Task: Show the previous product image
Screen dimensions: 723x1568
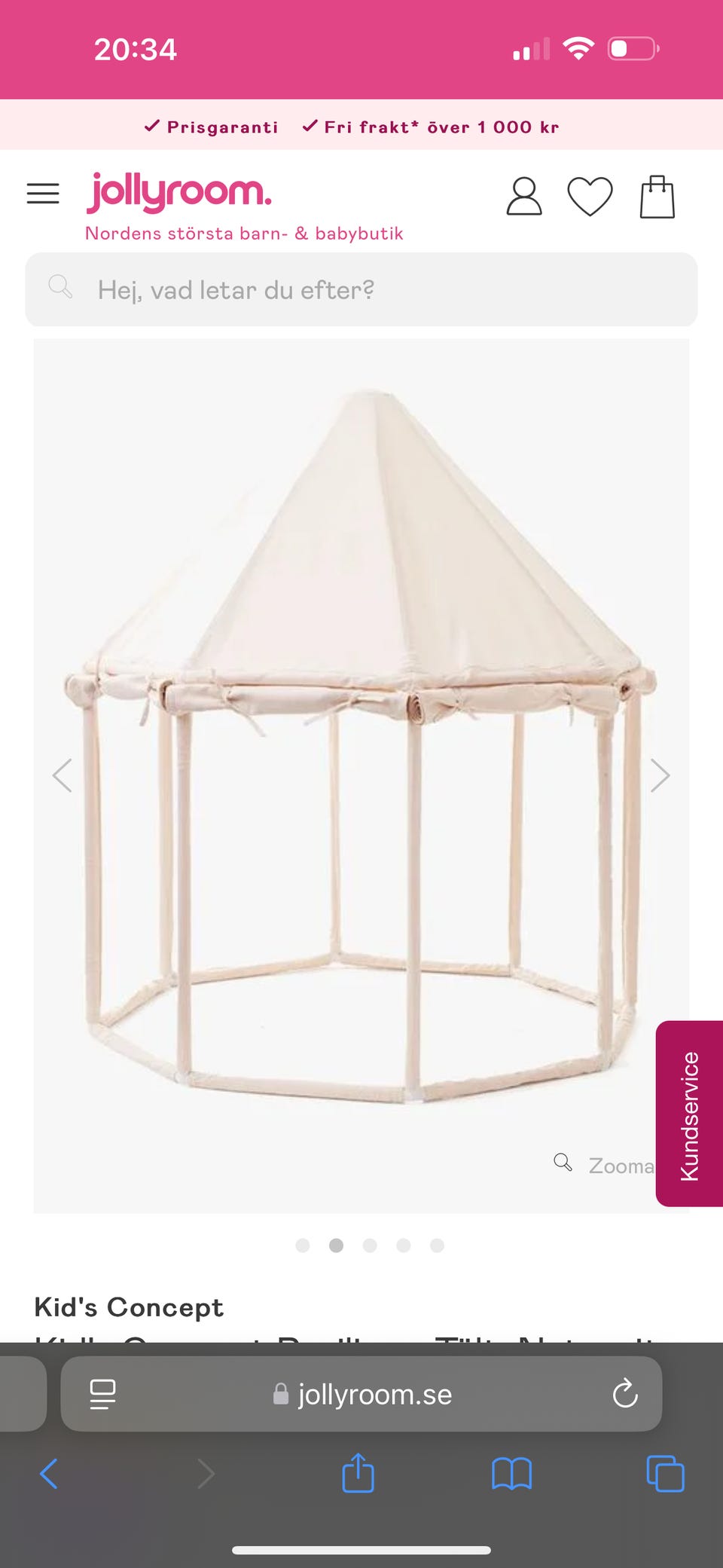Action: pos(63,775)
